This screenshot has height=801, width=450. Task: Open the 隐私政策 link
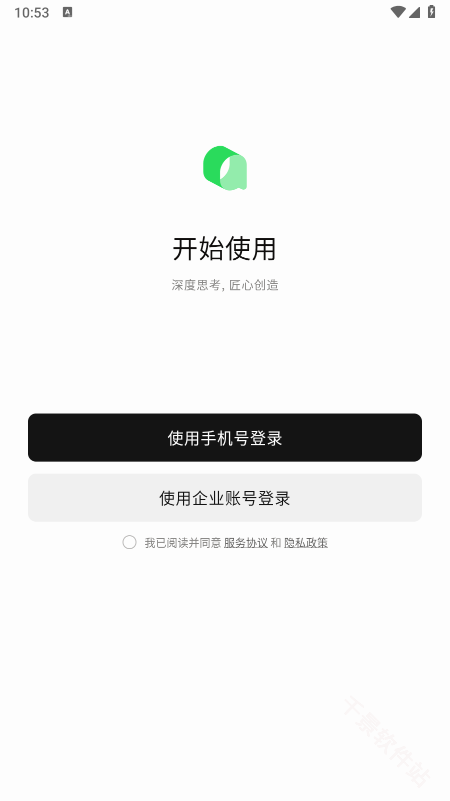(x=306, y=543)
